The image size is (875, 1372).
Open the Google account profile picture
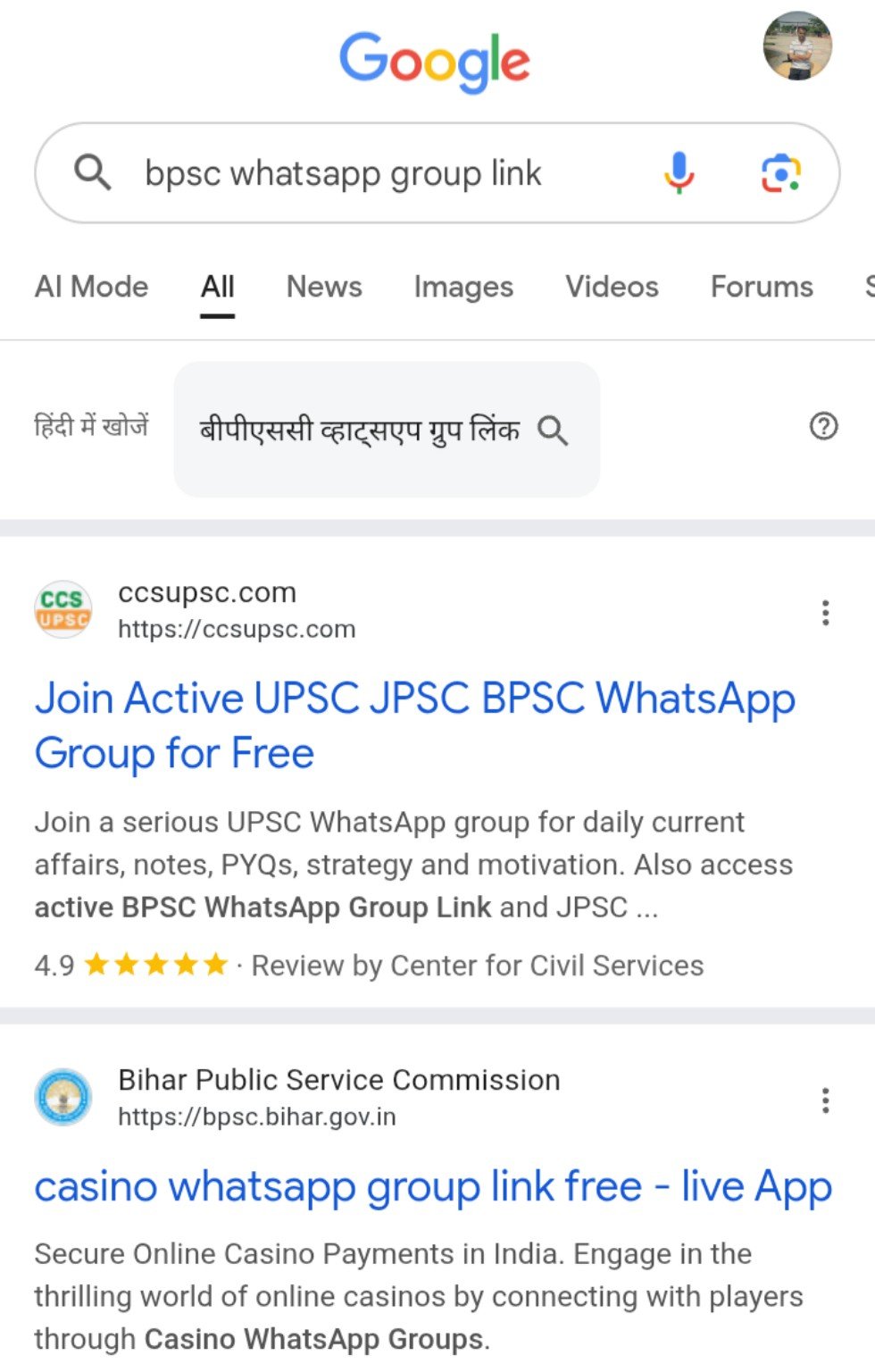pos(797,46)
